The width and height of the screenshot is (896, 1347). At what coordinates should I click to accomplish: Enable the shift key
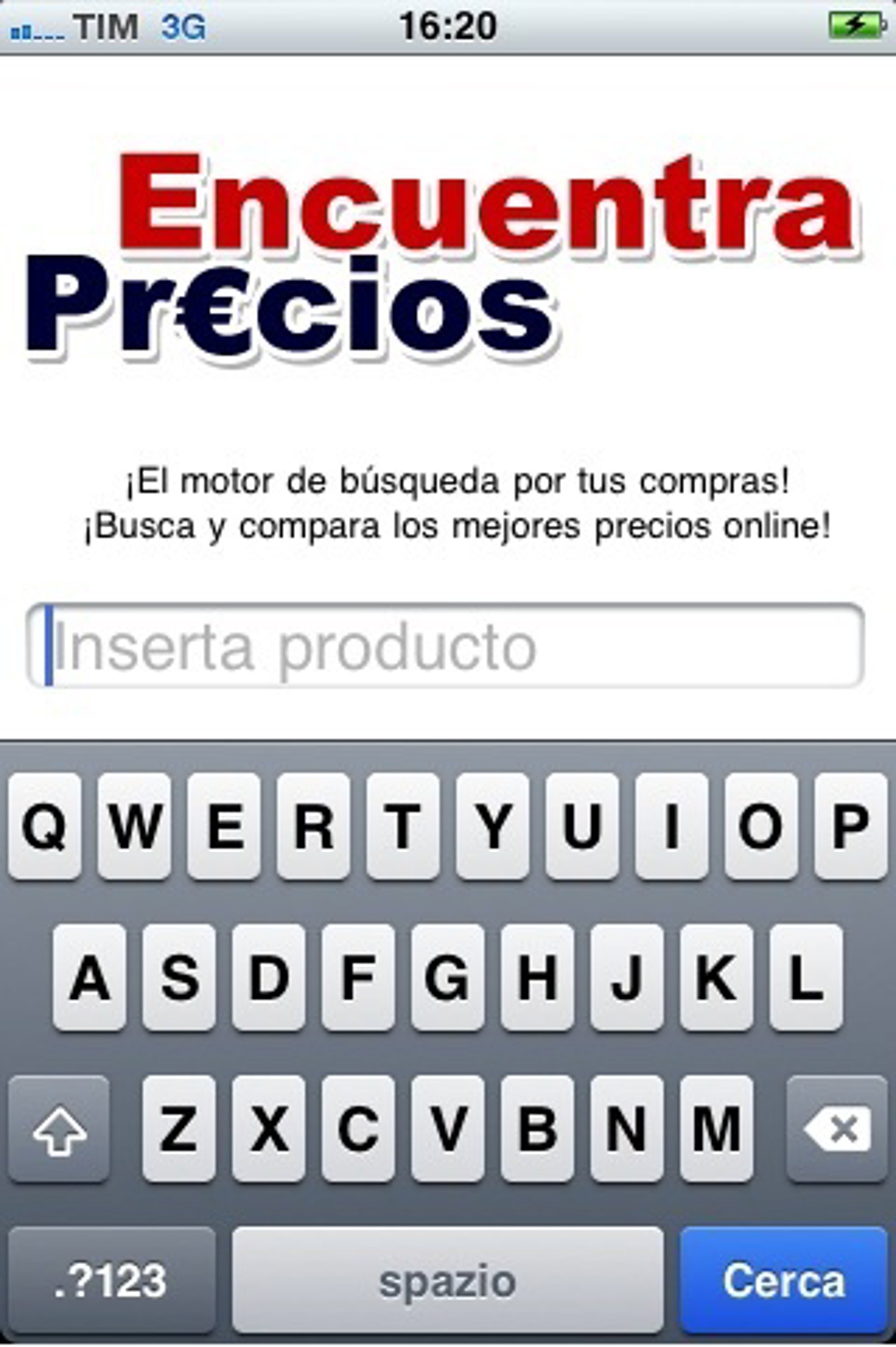tap(59, 1129)
